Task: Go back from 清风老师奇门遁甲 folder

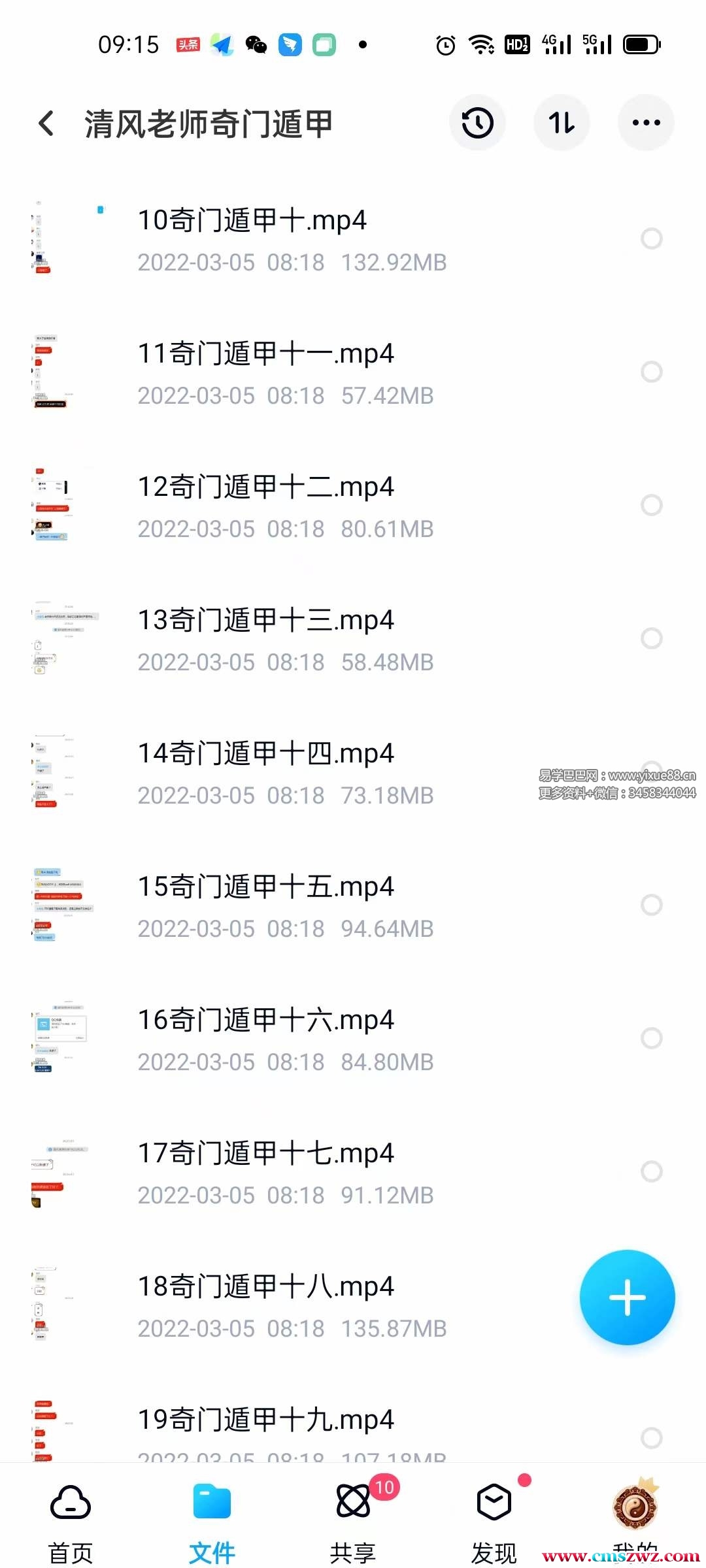Action: (x=46, y=123)
